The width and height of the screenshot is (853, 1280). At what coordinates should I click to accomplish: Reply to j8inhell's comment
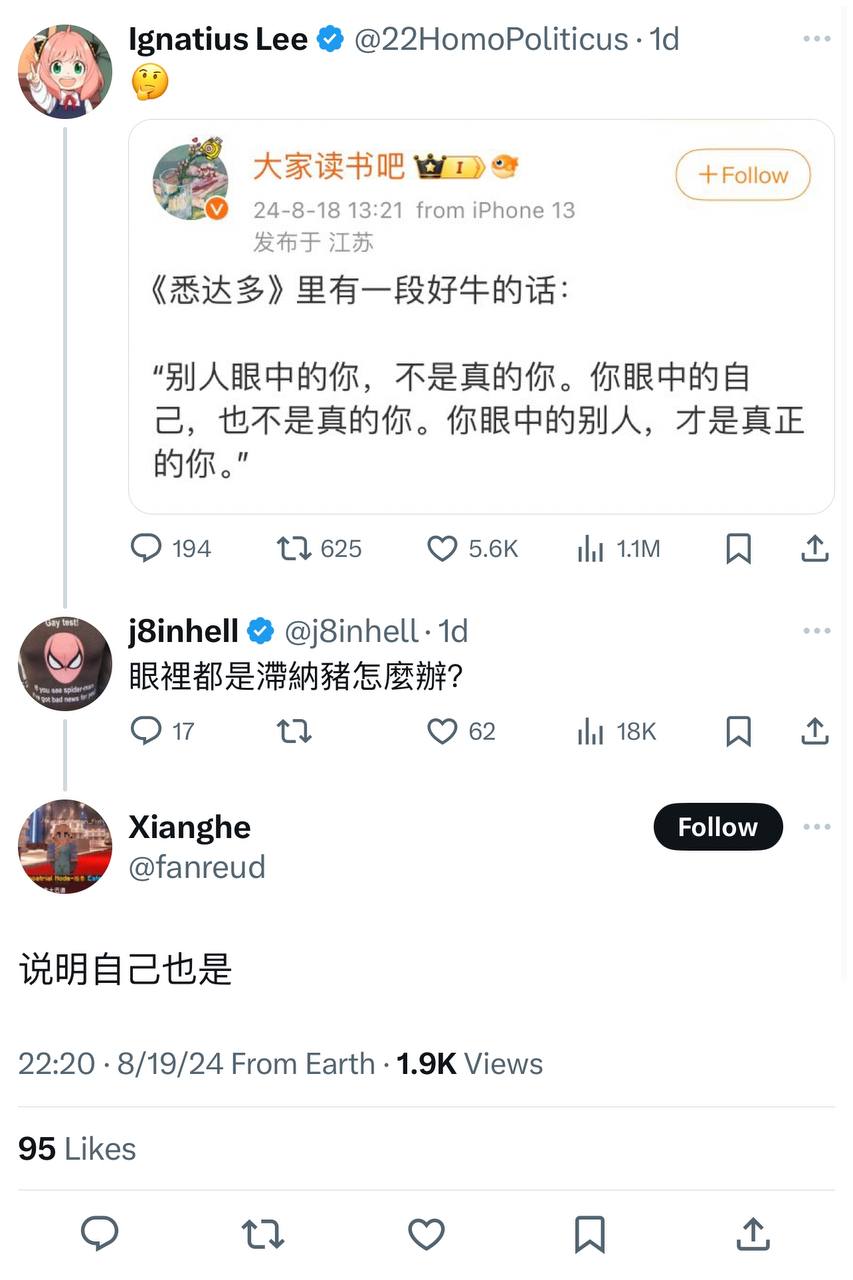point(147,731)
